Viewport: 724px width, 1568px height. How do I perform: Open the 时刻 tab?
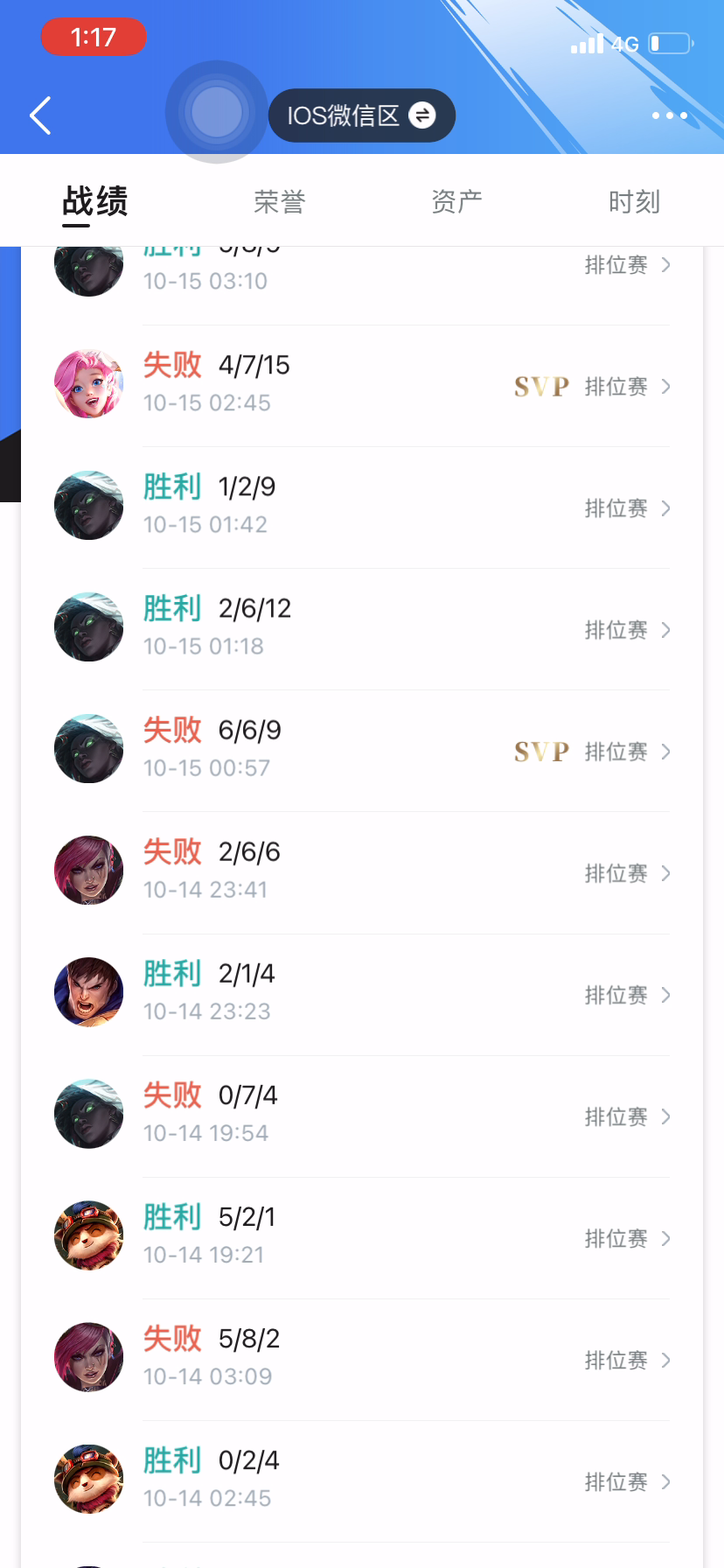[634, 202]
